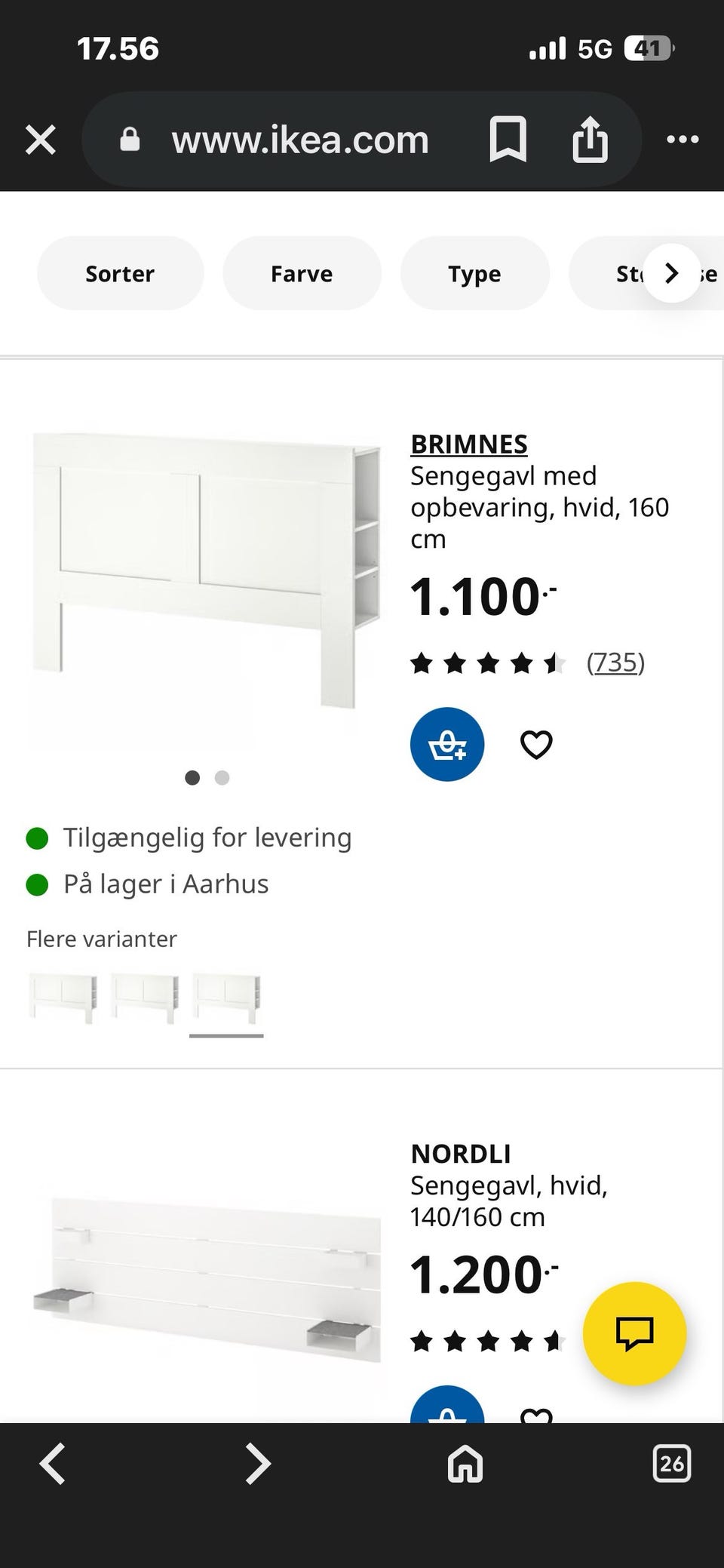Open the BRIMNES product title link
The height and width of the screenshot is (1568, 724).
pyautogui.click(x=468, y=444)
